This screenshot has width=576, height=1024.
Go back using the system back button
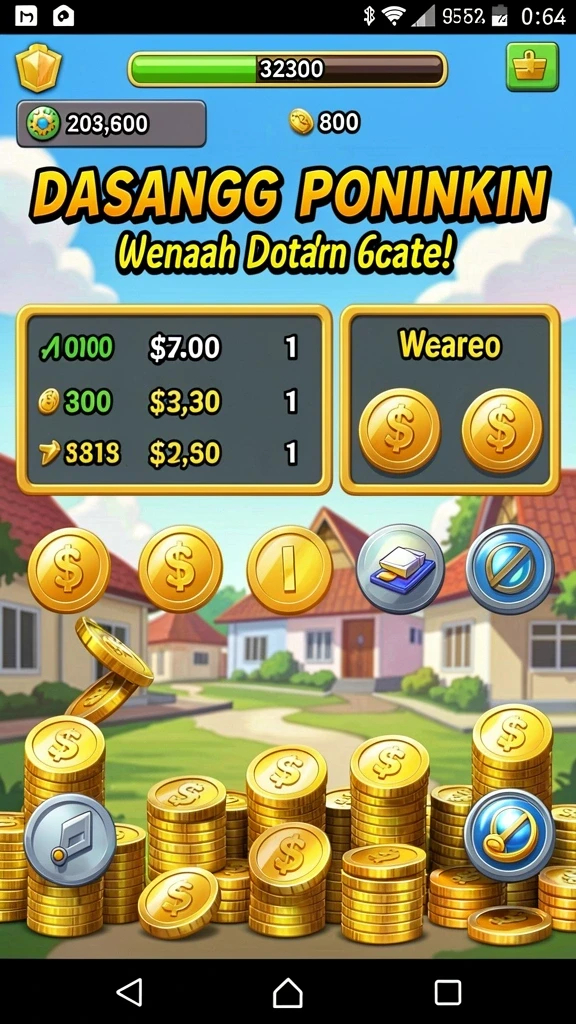point(129,992)
